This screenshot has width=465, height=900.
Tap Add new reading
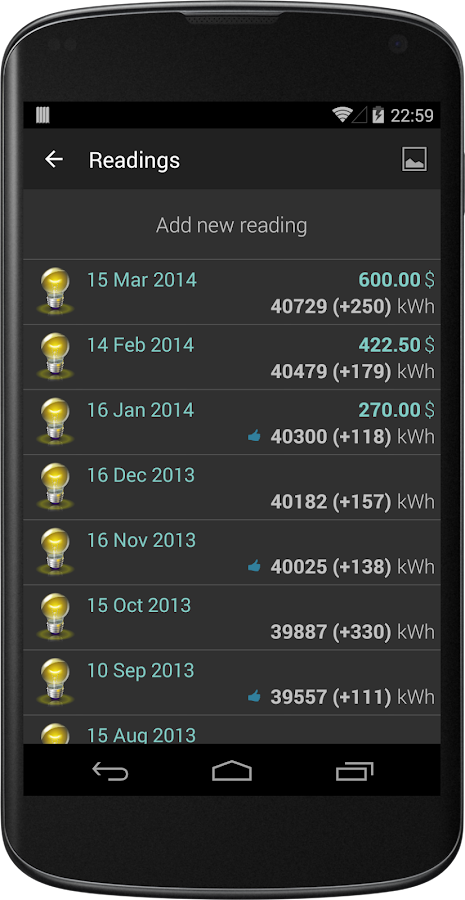(232, 225)
